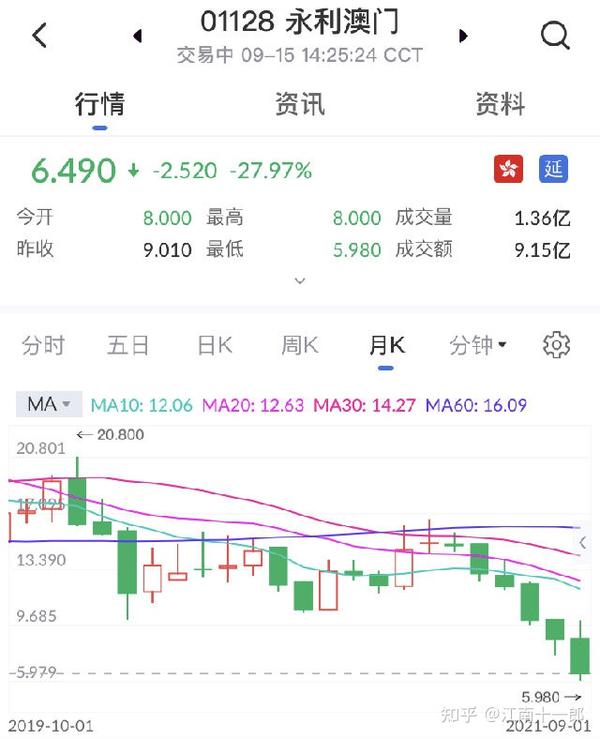The width and height of the screenshot is (600, 739).
Task: Tap the chart side panel arrow
Action: point(583,543)
